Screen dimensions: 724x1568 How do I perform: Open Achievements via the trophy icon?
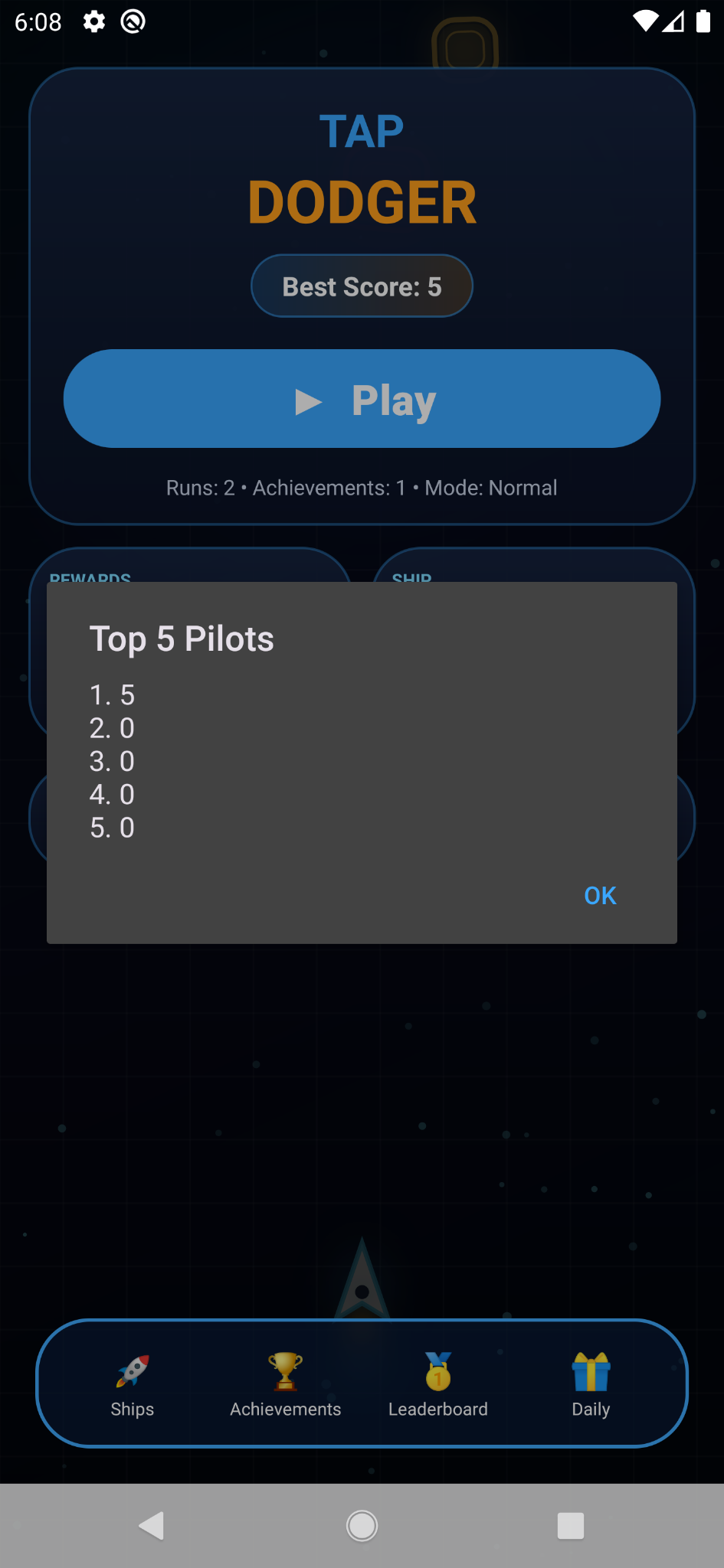[284, 1370]
